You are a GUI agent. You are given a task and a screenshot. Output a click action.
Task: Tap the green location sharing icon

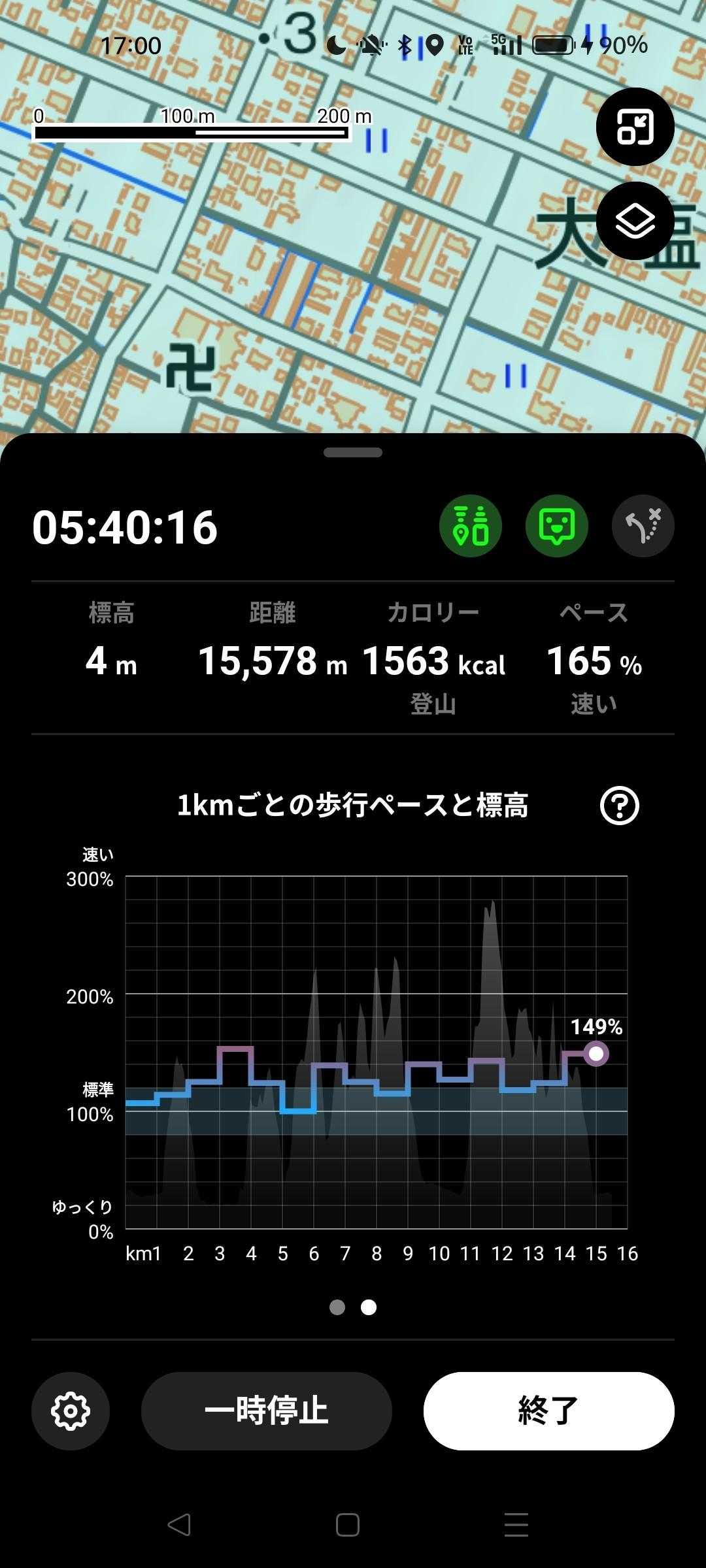(x=471, y=526)
